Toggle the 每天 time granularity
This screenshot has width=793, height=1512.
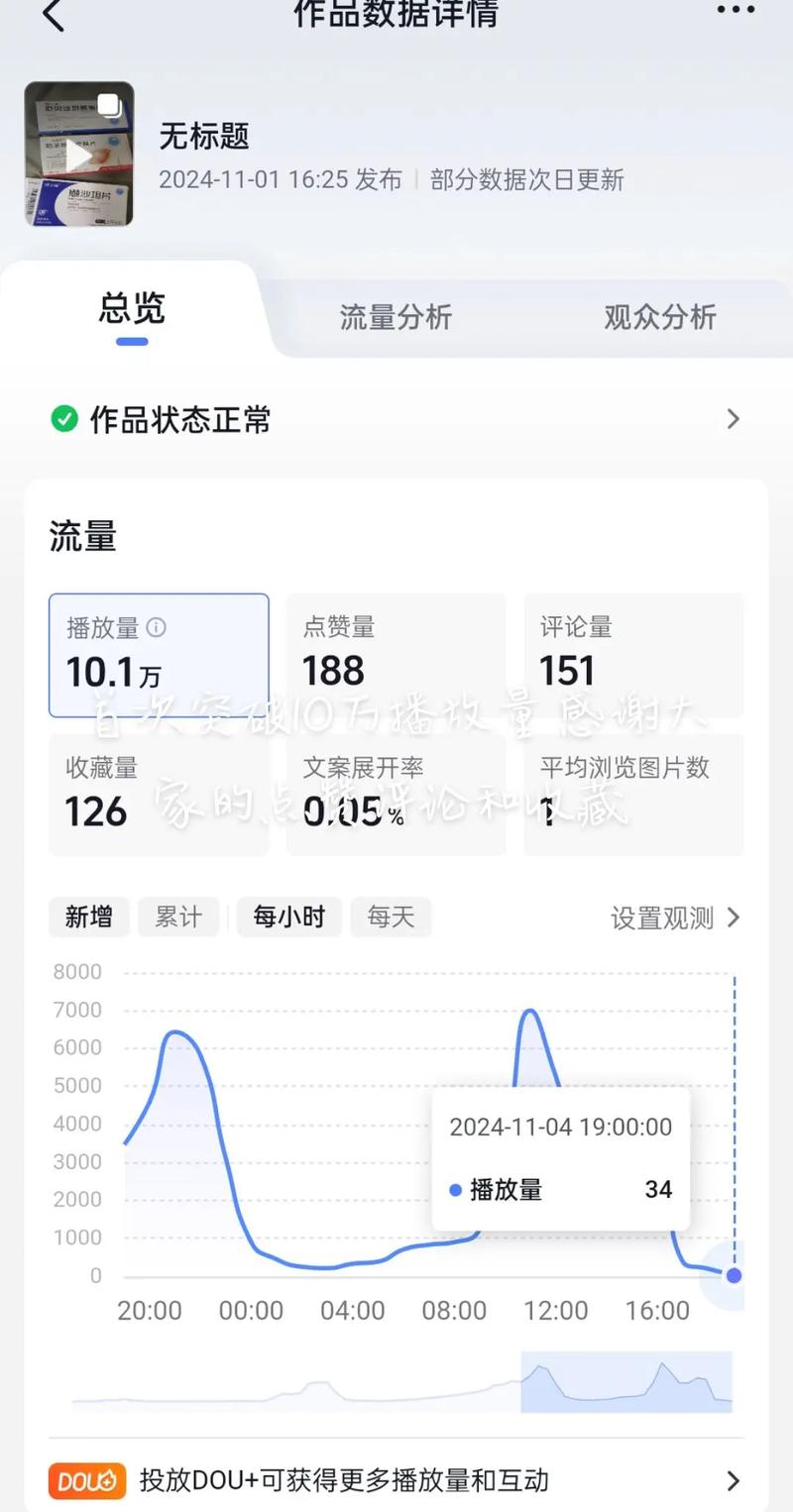point(391,918)
